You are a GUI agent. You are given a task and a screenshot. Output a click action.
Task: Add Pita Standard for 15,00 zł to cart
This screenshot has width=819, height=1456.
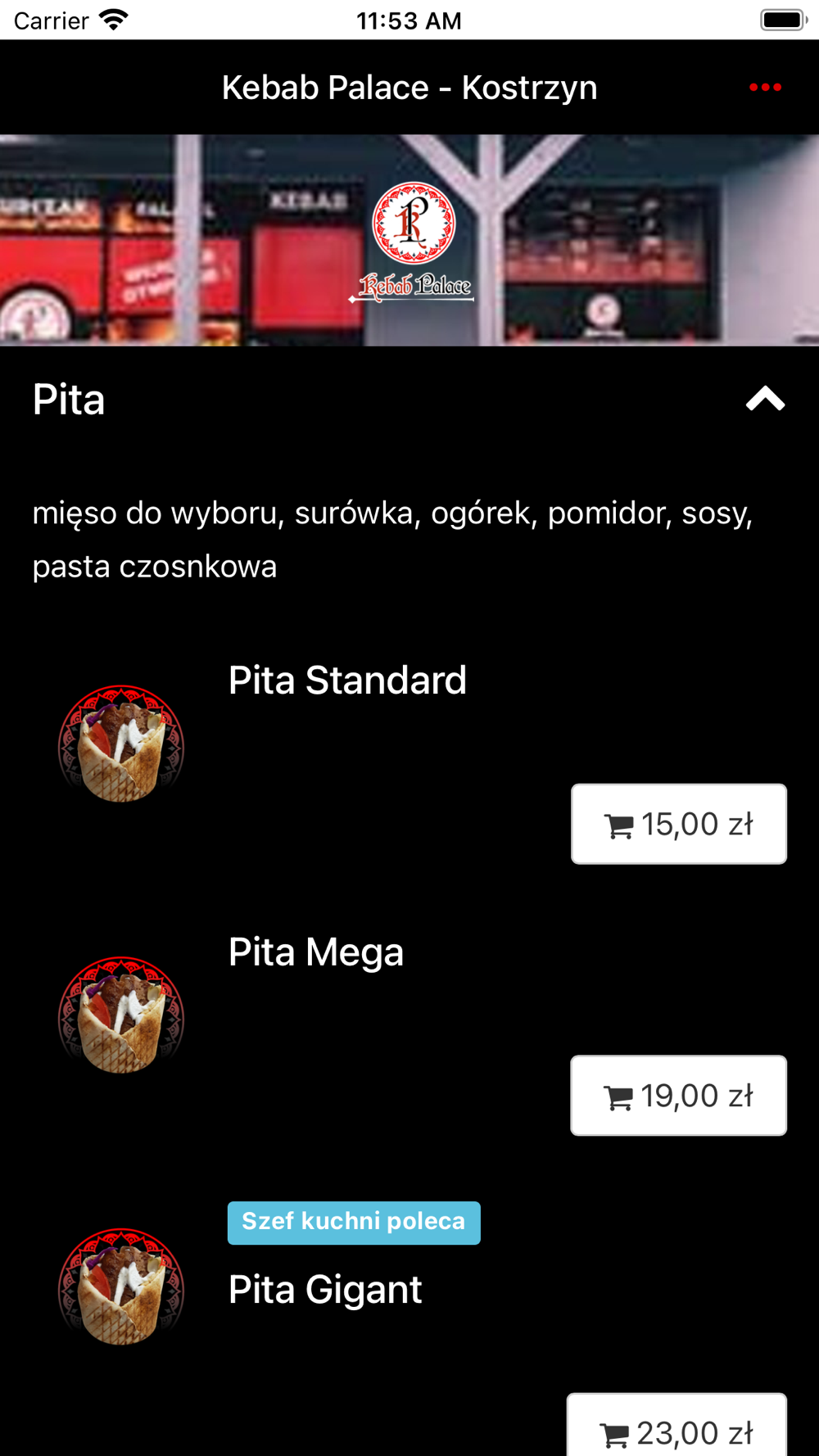coord(679,824)
